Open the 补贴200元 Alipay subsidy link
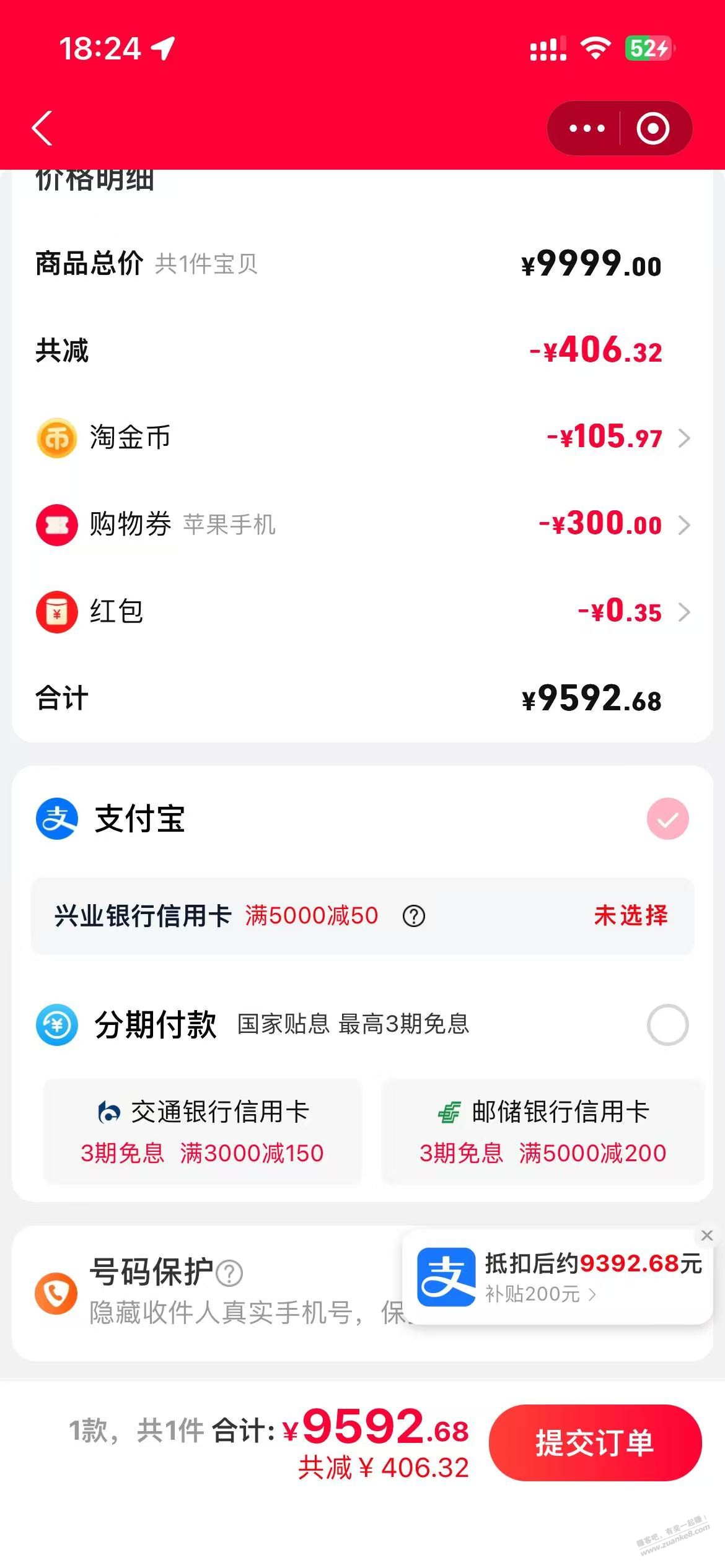 click(x=540, y=1294)
